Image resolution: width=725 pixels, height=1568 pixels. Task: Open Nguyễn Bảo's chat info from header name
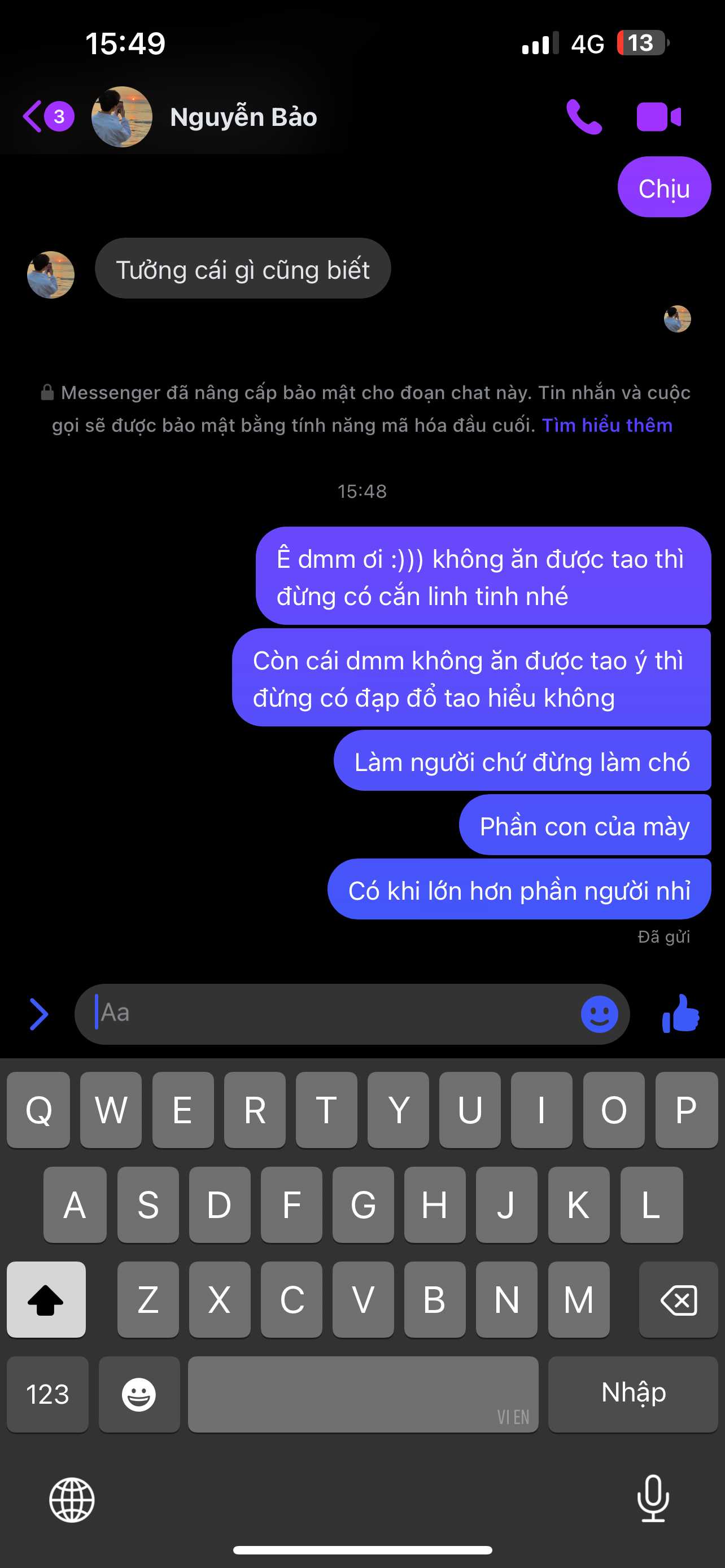click(243, 117)
